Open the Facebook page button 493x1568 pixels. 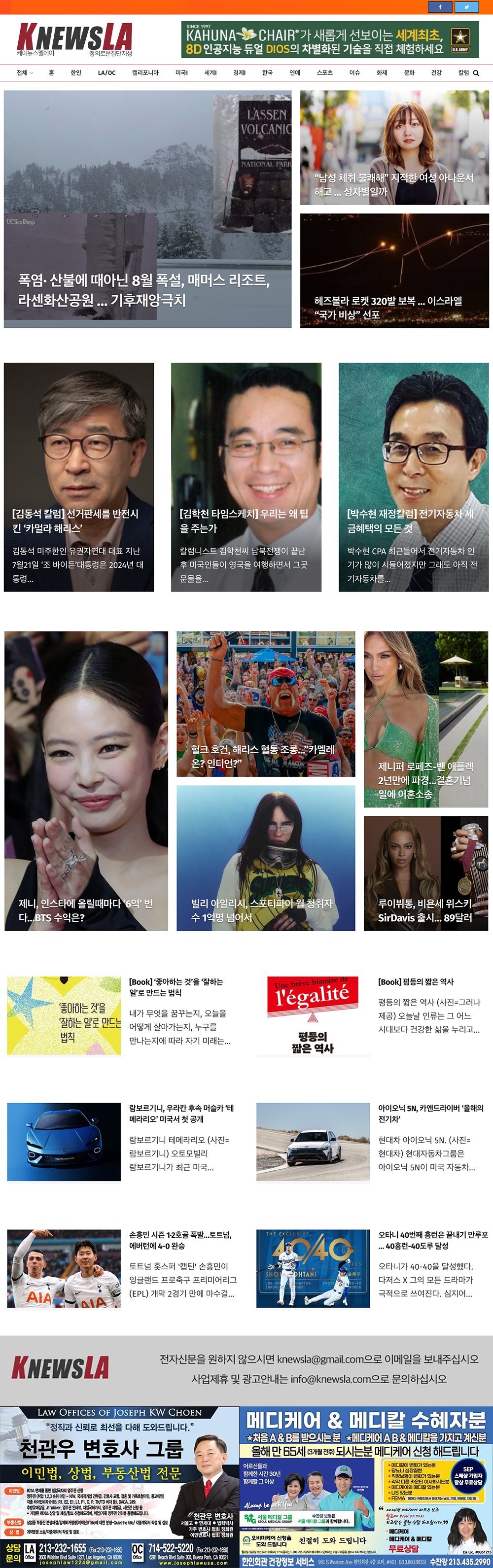click(439, 7)
